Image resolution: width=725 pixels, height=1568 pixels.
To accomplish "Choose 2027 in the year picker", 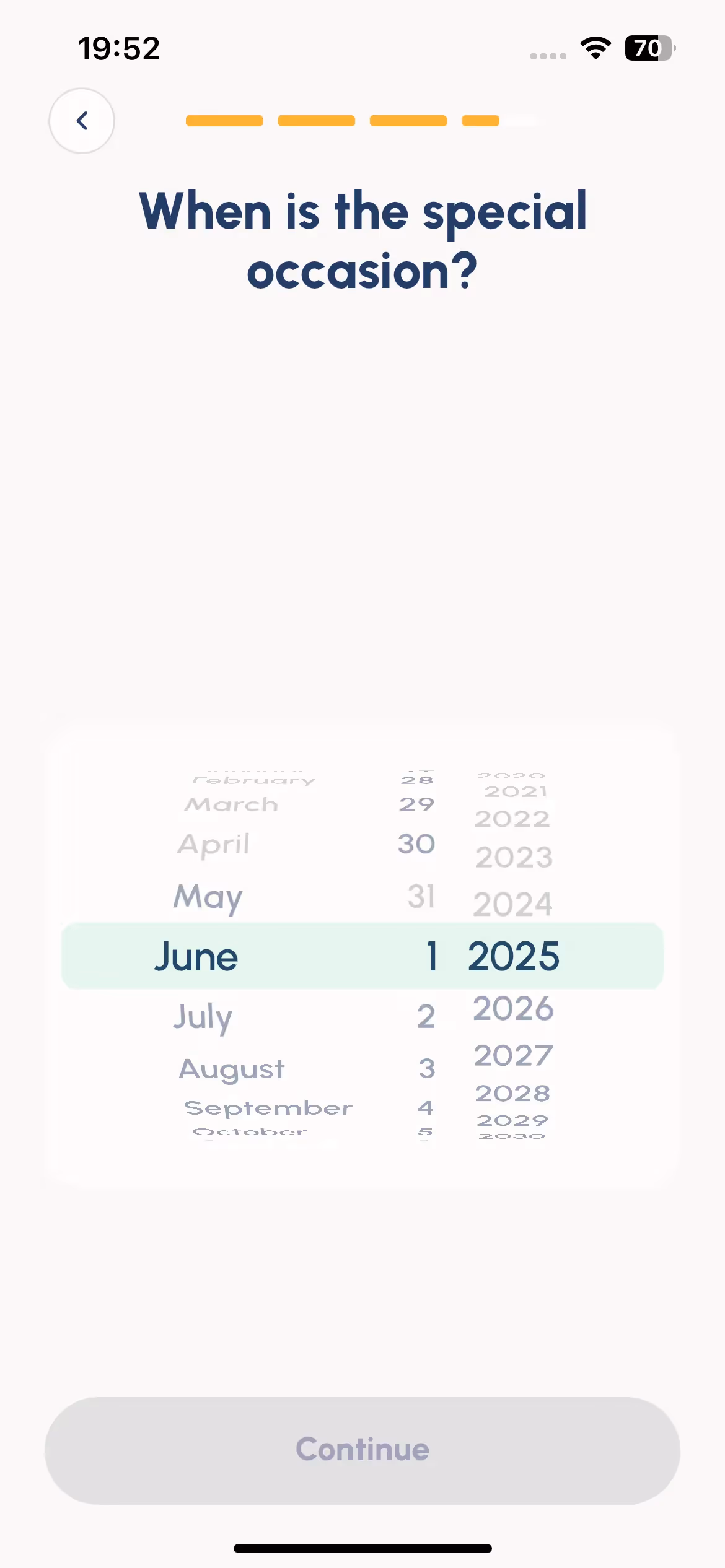I will point(513,1056).
